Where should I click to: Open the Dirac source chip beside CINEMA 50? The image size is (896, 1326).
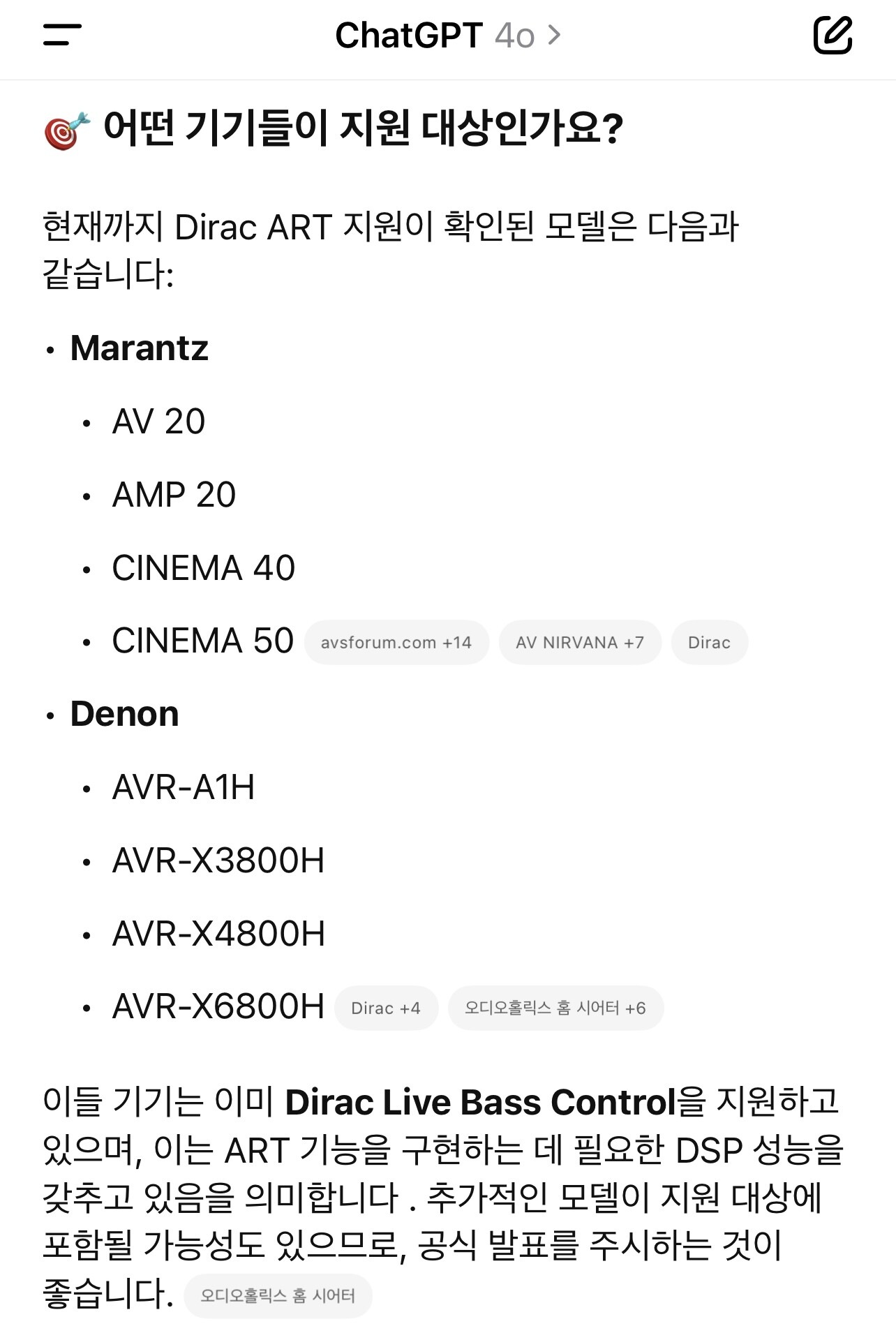[710, 642]
